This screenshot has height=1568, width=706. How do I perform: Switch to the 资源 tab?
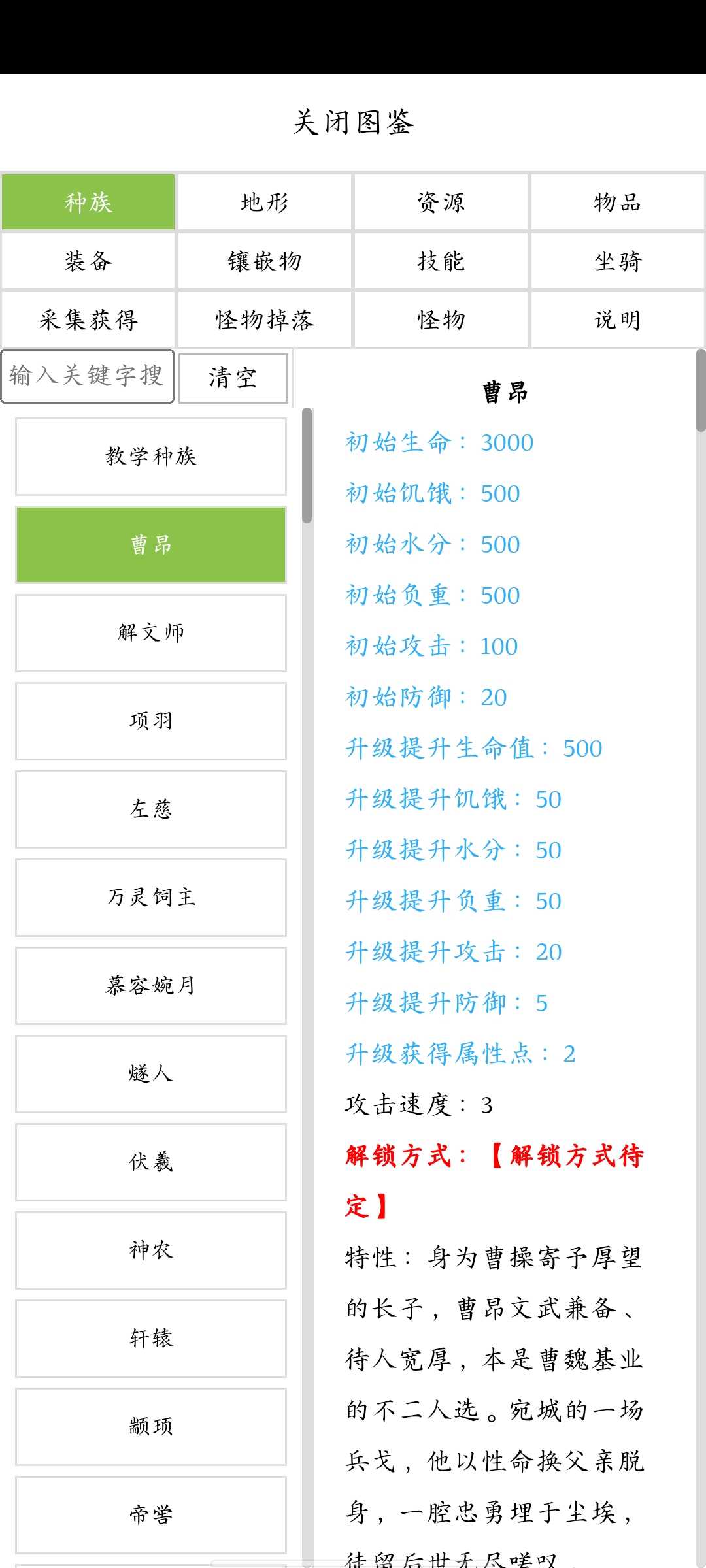[x=441, y=202]
